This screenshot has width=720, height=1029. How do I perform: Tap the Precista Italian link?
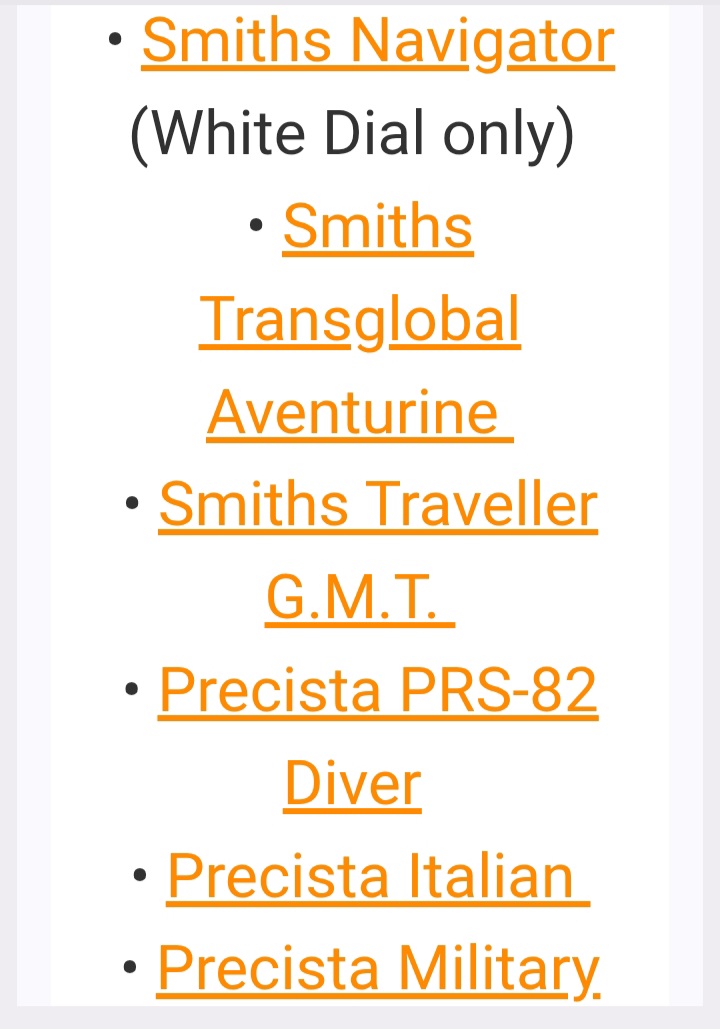(370, 876)
